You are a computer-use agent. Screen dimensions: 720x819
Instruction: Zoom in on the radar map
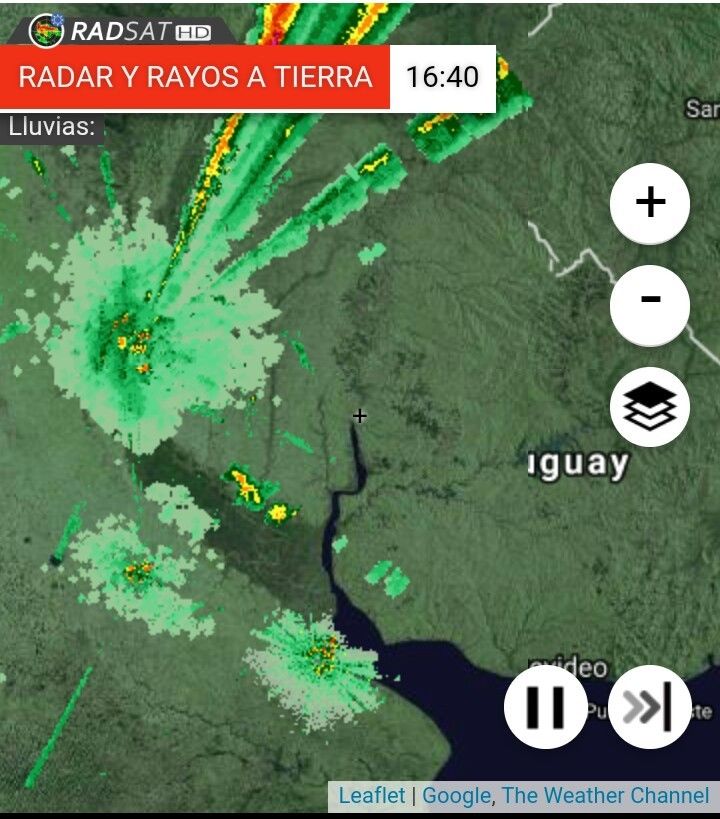tap(650, 203)
